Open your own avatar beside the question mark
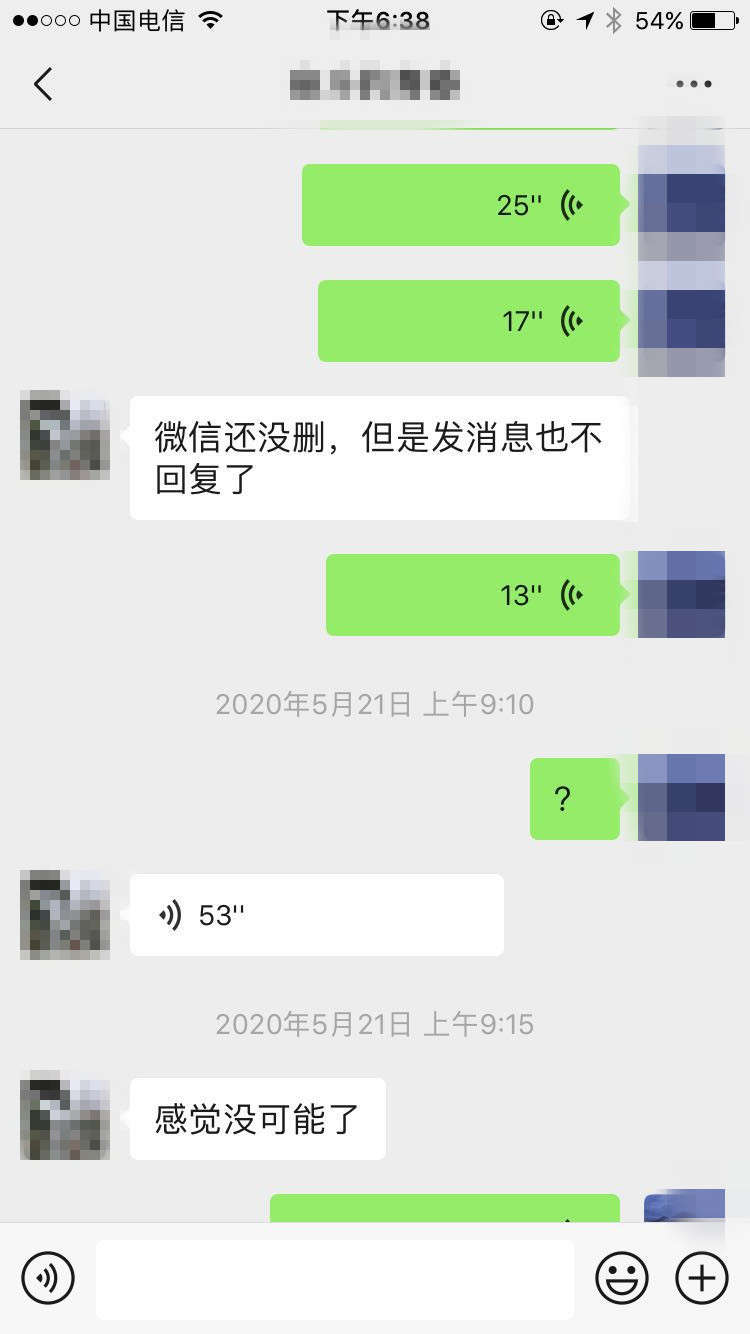The height and width of the screenshot is (1334, 750). coord(682,799)
